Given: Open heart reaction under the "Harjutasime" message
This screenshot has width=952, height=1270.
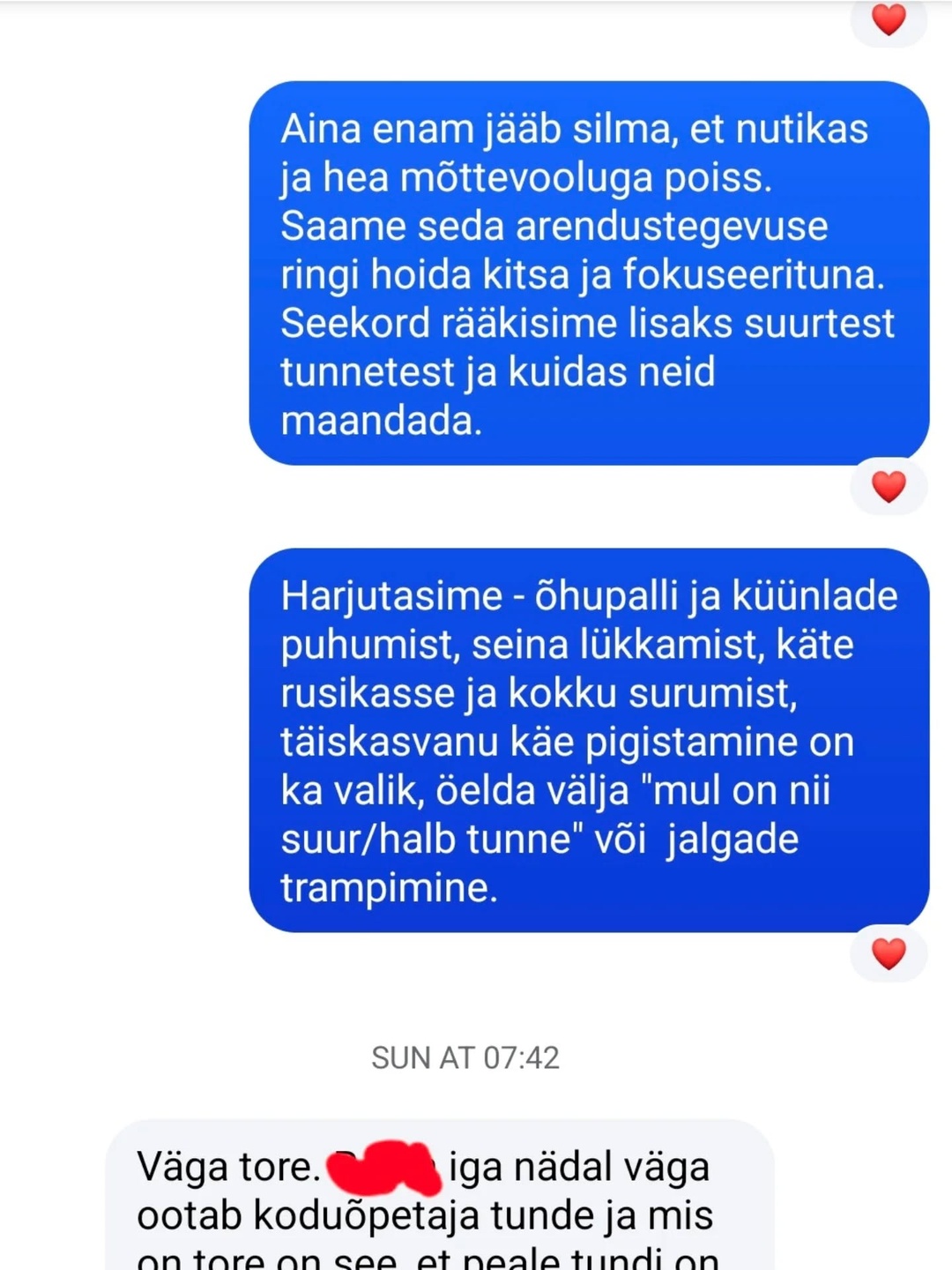Looking at the screenshot, I should click(889, 953).
